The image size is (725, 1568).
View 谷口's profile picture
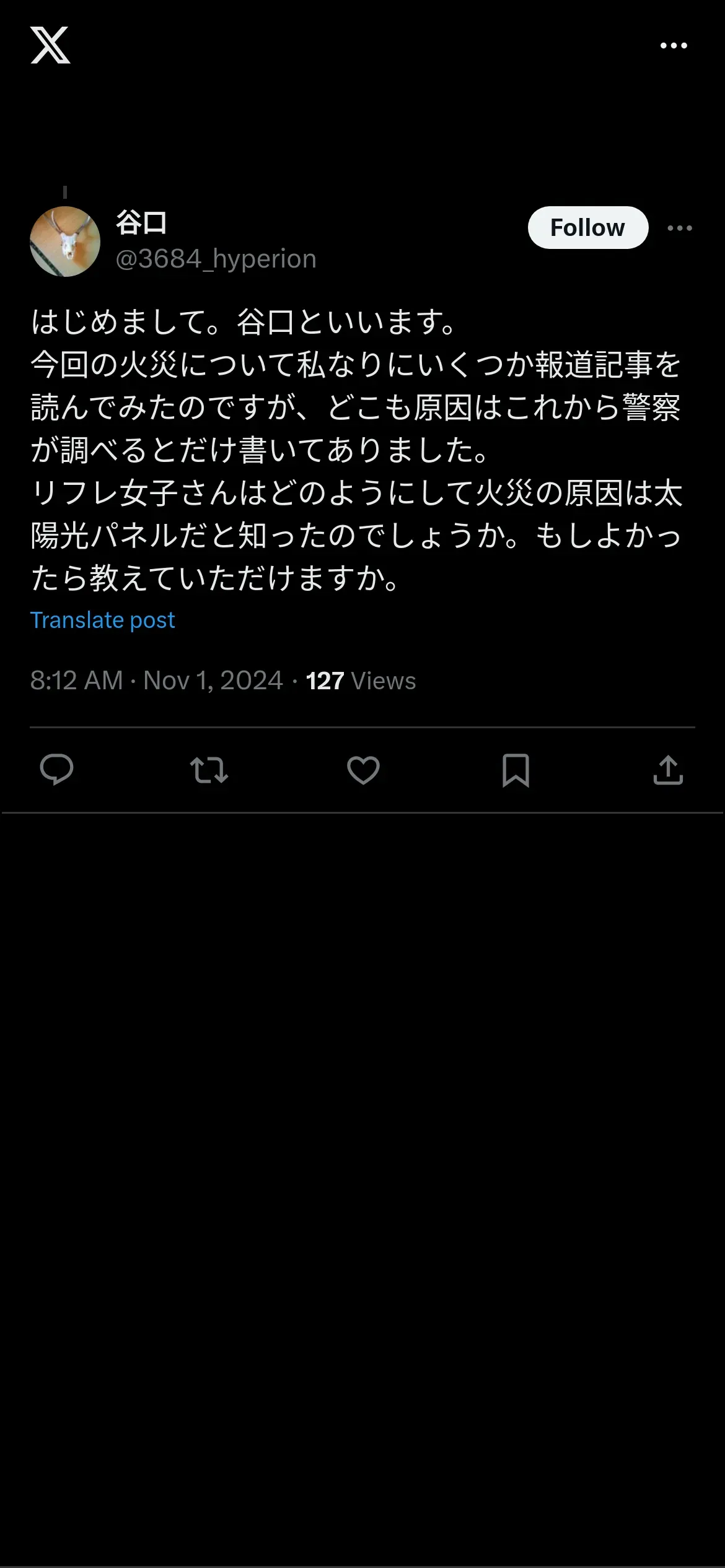[x=65, y=241]
